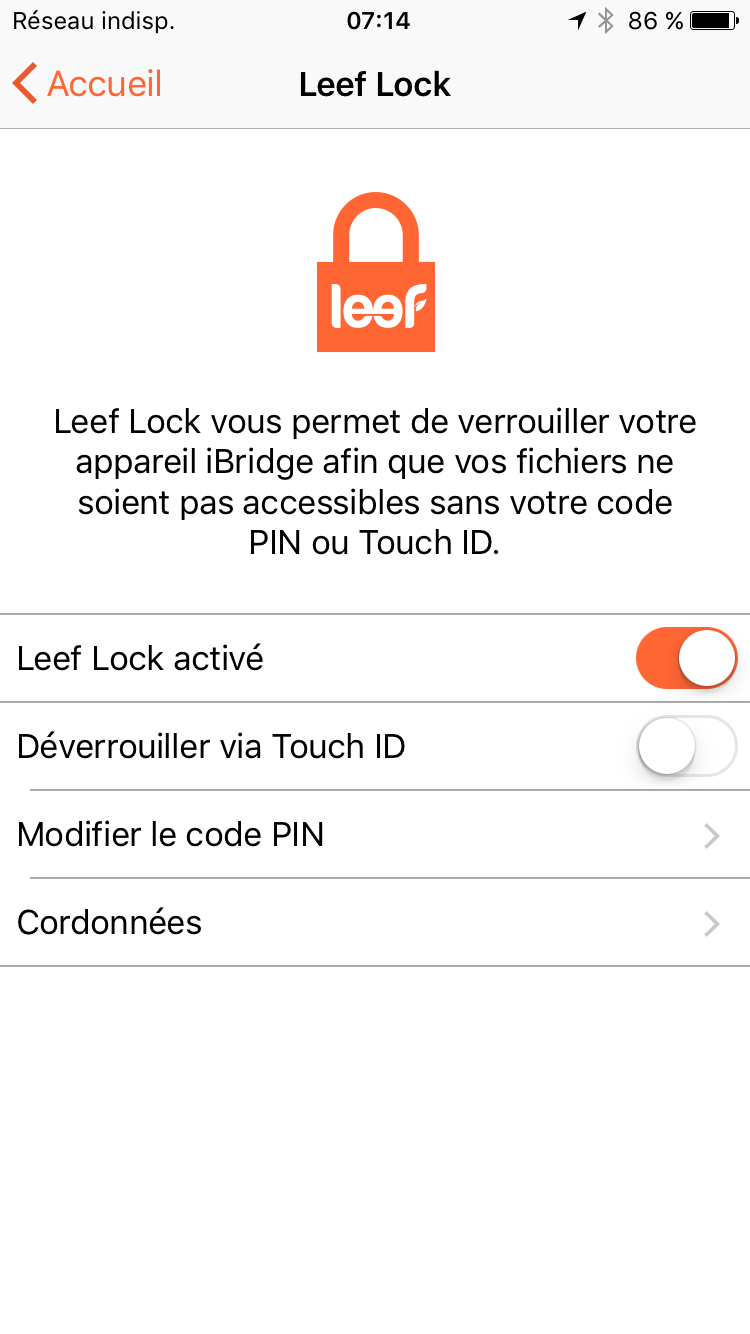Image resolution: width=750 pixels, height=1334 pixels.
Task: Enable Déverrouiller via Touch ID
Action: coord(686,746)
